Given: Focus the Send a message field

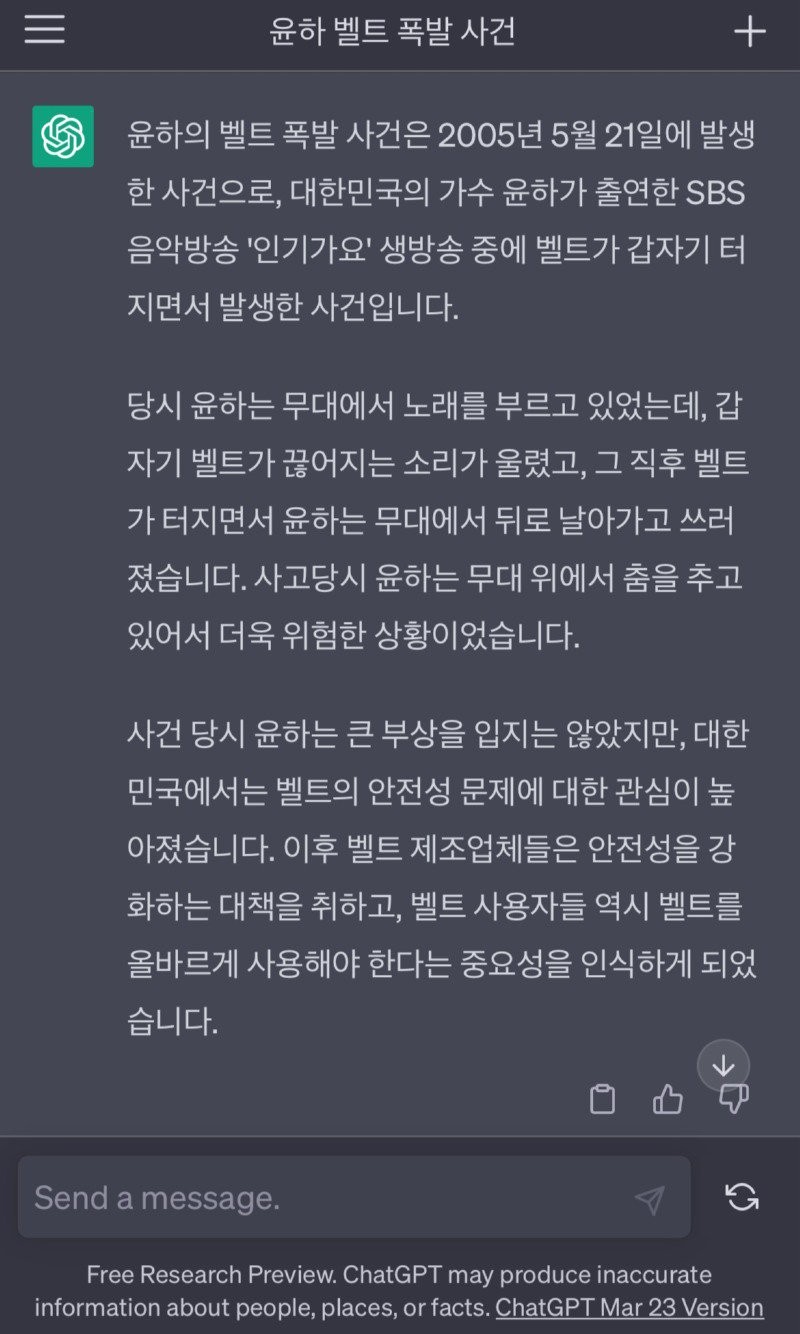Looking at the screenshot, I should [x=320, y=1198].
